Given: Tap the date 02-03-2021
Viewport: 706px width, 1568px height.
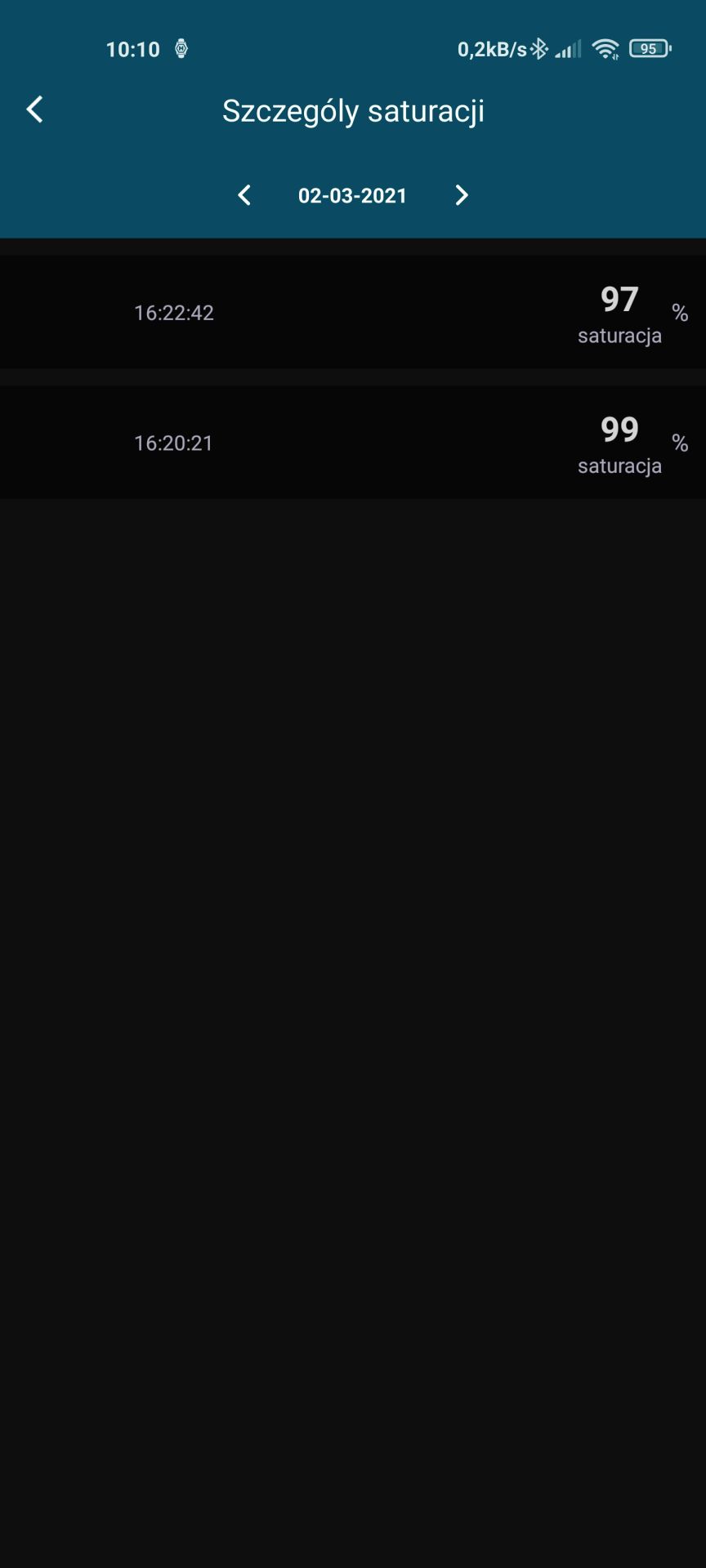Looking at the screenshot, I should coord(352,196).
